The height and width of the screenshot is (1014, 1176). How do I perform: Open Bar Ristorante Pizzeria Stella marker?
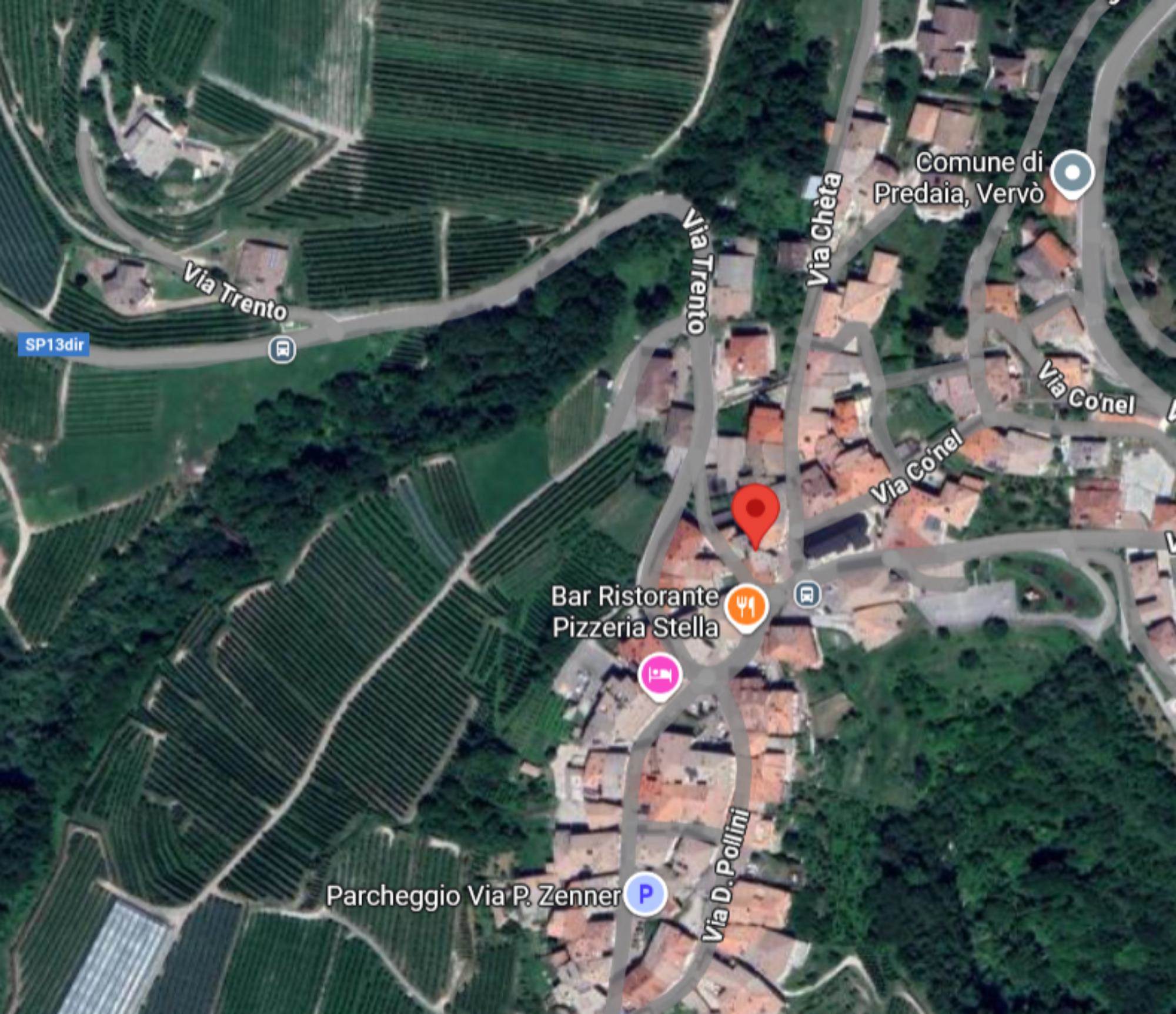coord(746,606)
